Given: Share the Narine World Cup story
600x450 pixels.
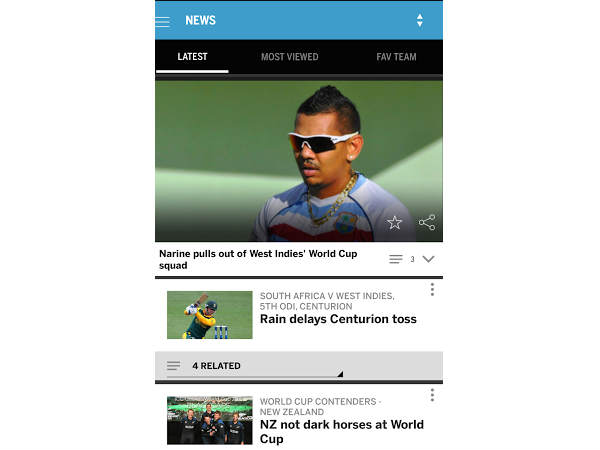Looking at the screenshot, I should [427, 223].
